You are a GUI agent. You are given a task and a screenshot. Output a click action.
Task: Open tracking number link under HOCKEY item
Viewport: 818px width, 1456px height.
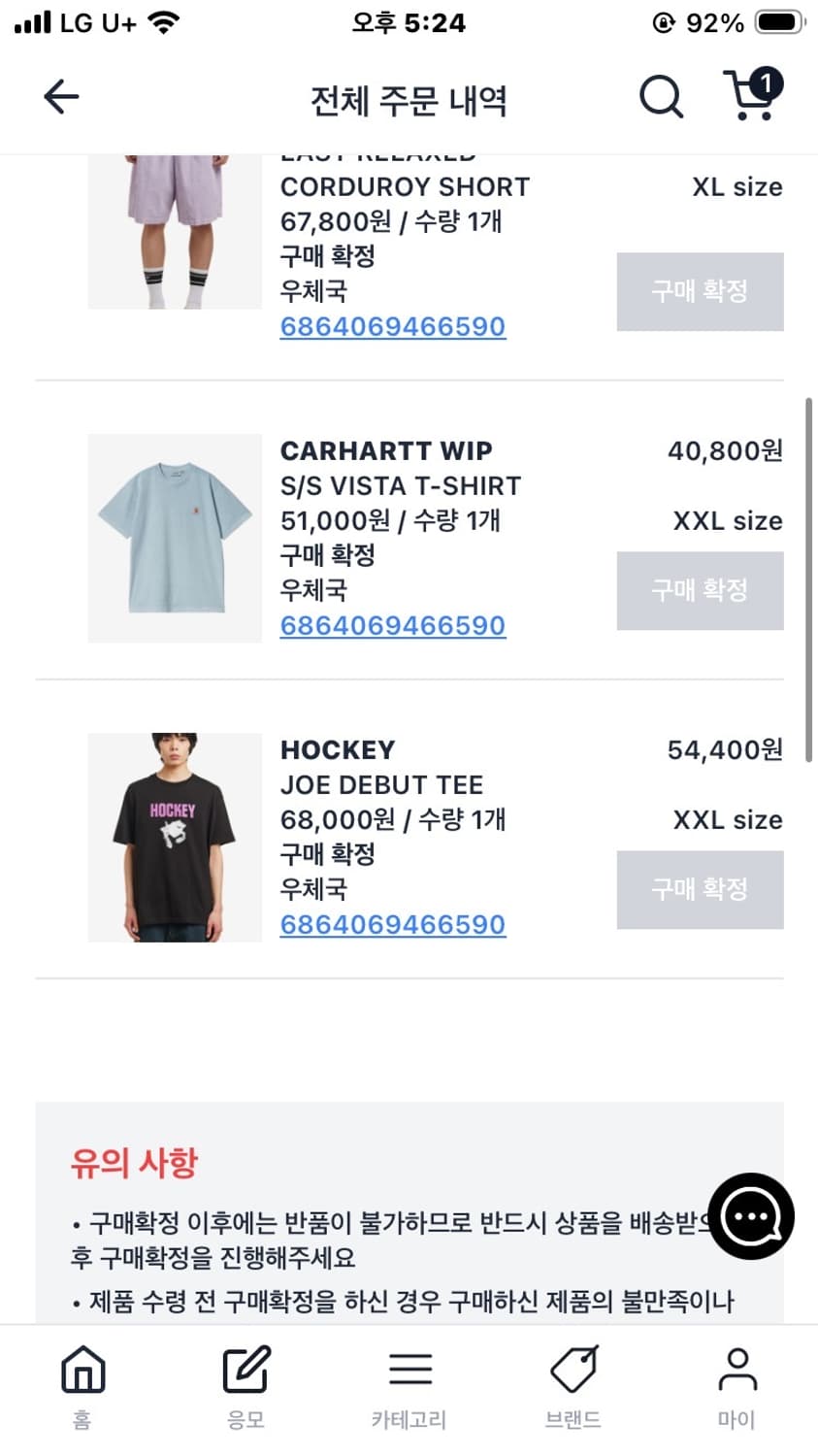click(392, 925)
